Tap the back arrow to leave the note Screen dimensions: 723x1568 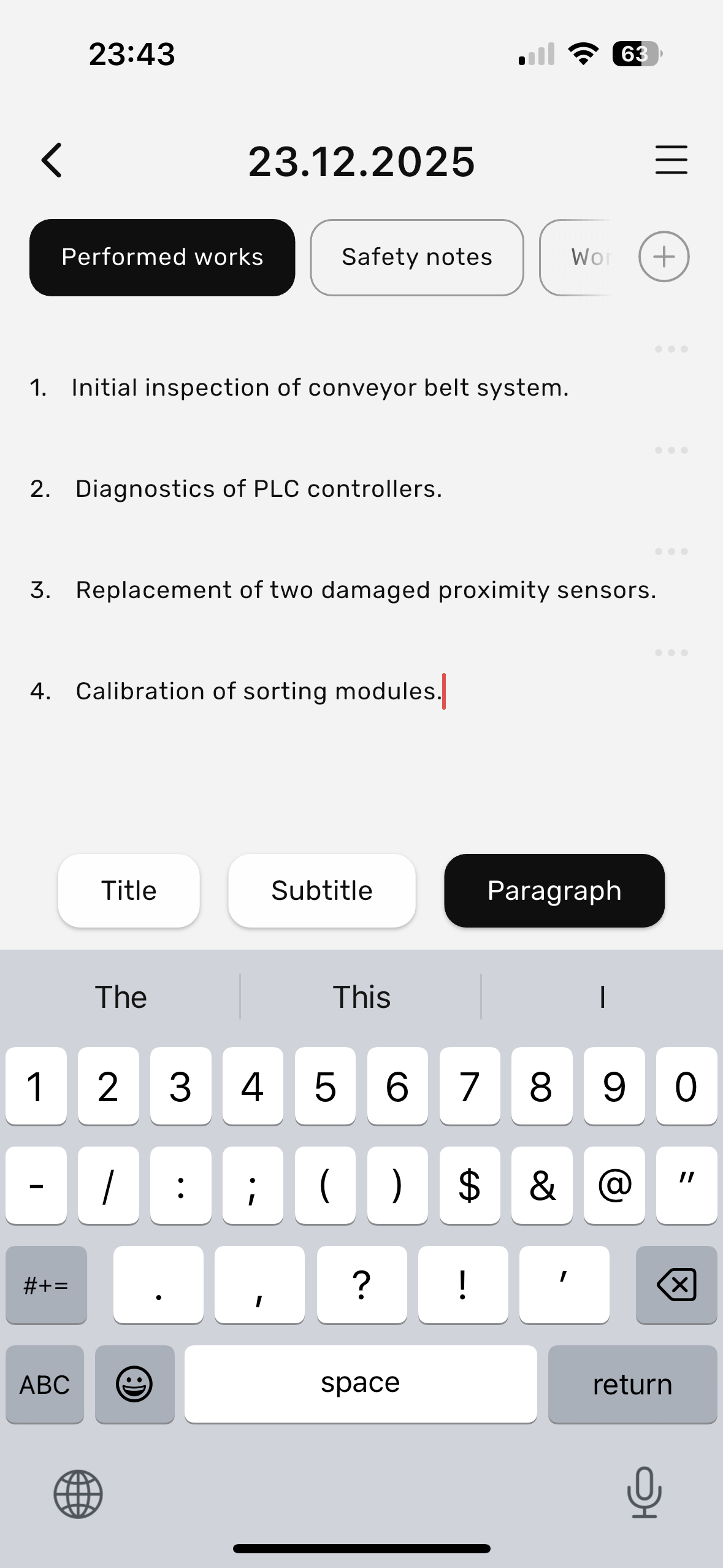pyautogui.click(x=51, y=160)
